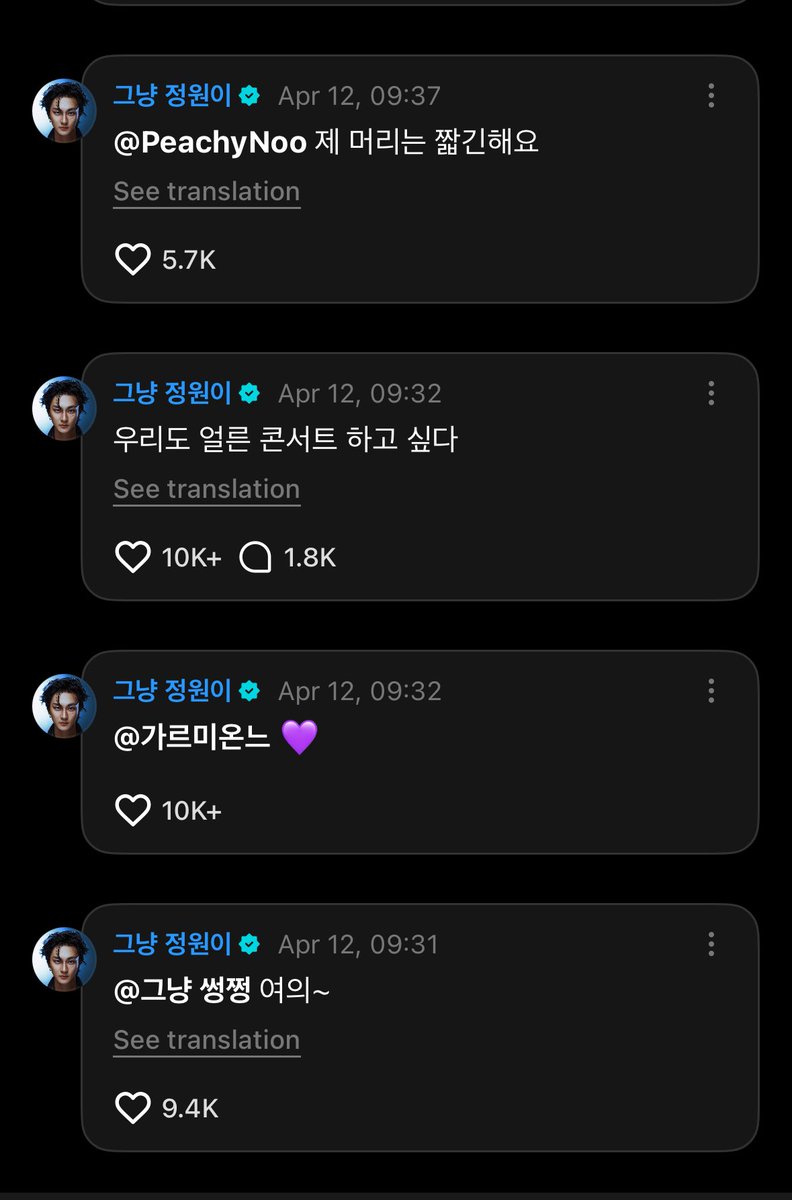
Task: Like the post about 콘서트
Action: click(x=133, y=557)
